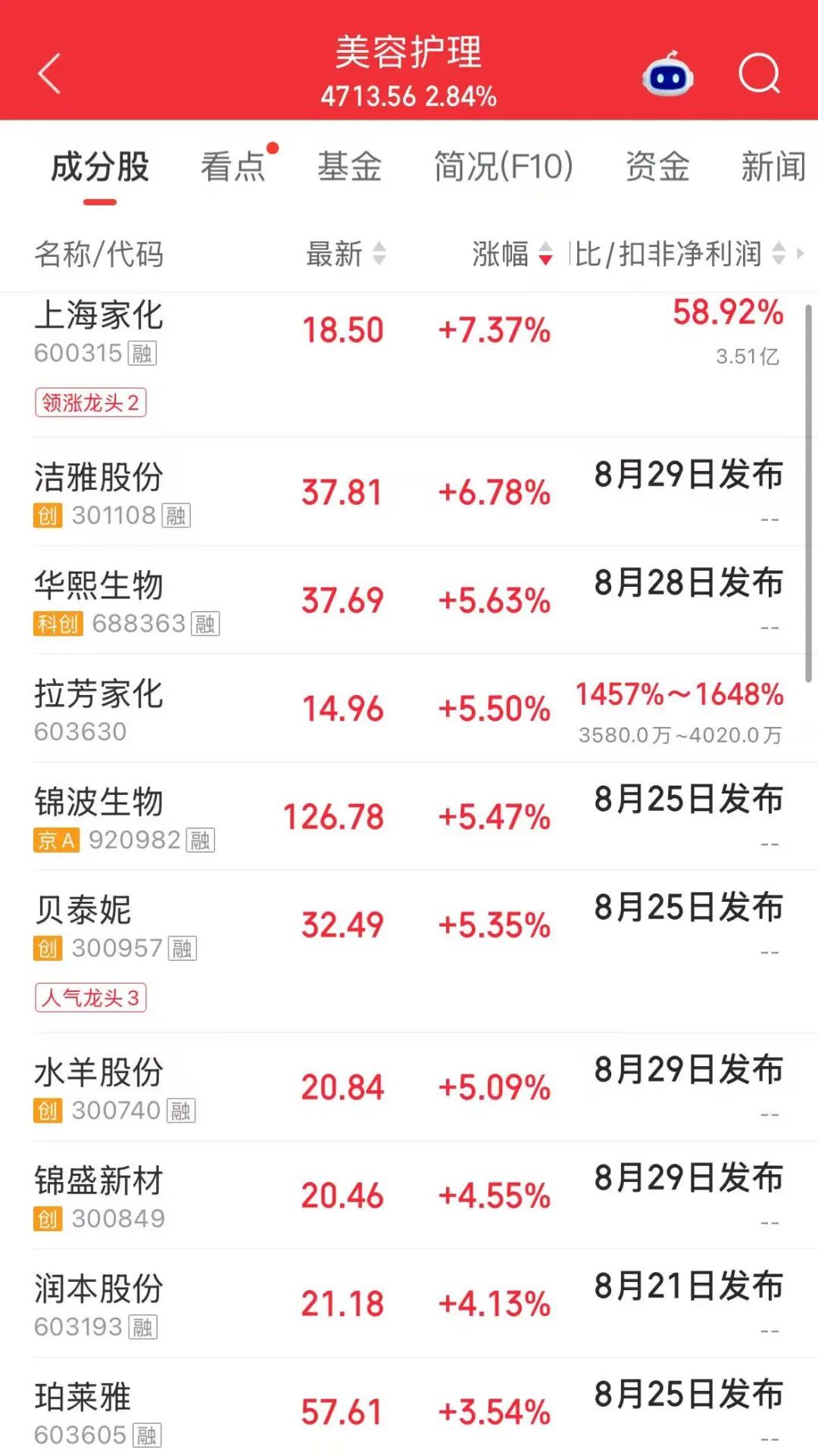Open 水羊股份 stock details
The width and height of the screenshot is (818, 1456).
(x=409, y=1087)
